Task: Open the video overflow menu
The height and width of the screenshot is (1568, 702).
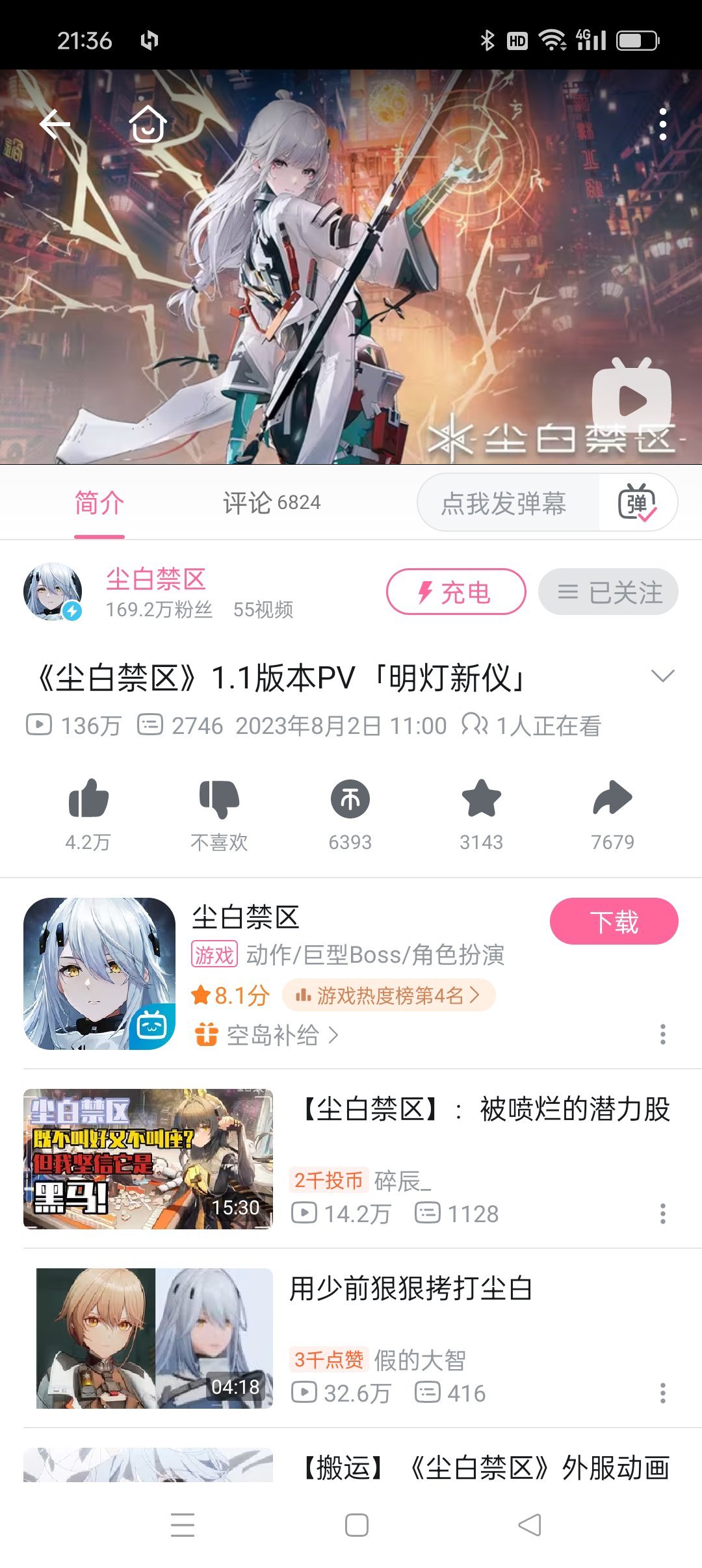Action: coord(662,124)
